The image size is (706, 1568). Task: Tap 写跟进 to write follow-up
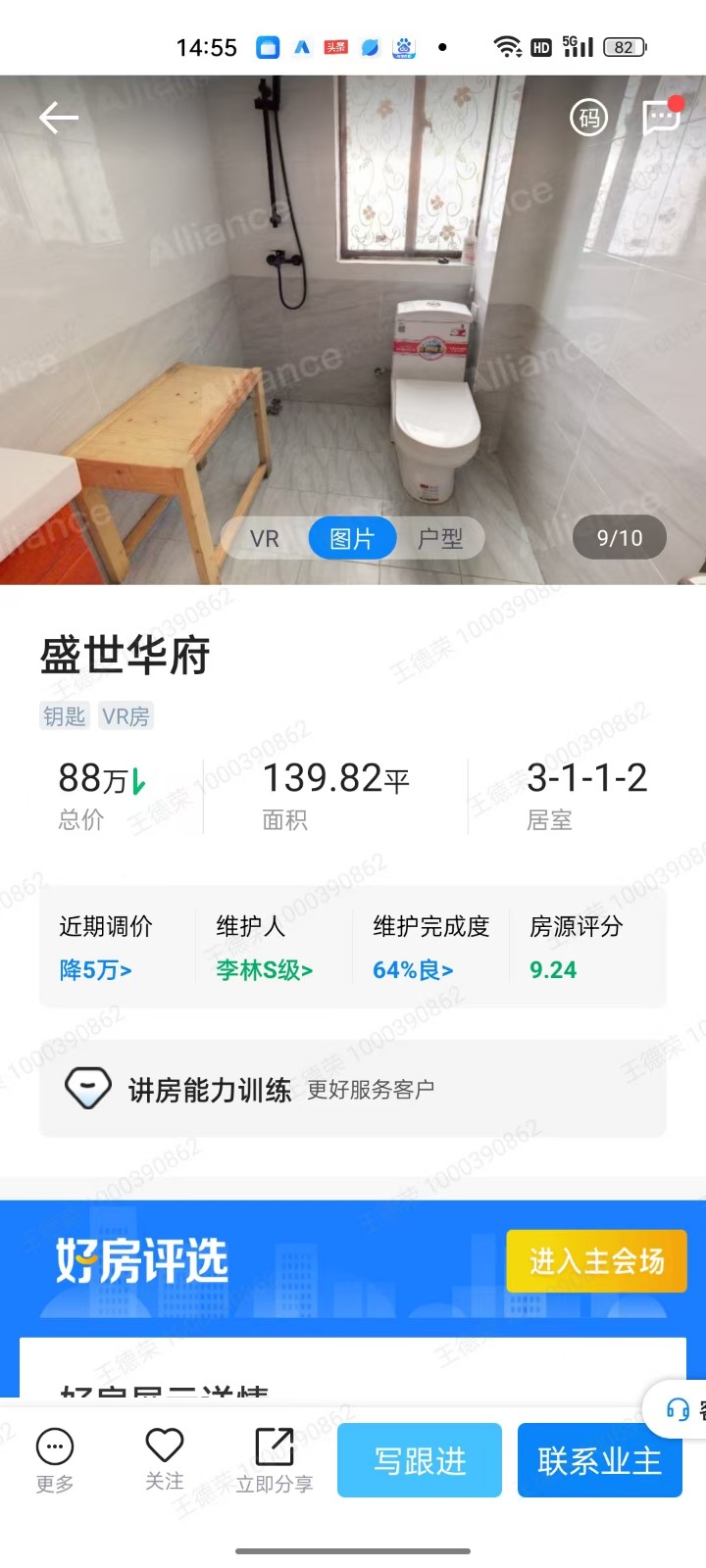coord(420,1460)
